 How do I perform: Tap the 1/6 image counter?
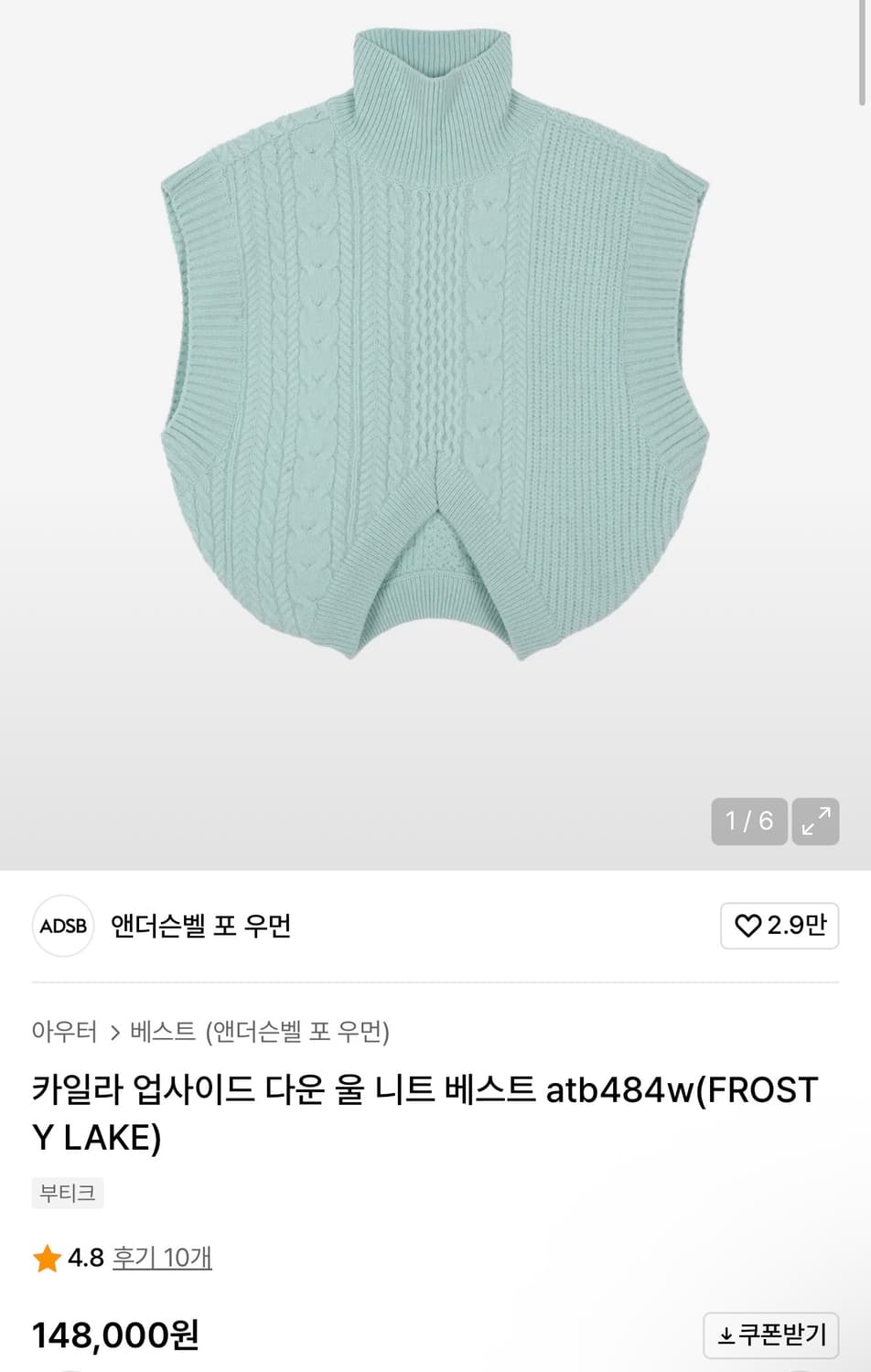747,820
